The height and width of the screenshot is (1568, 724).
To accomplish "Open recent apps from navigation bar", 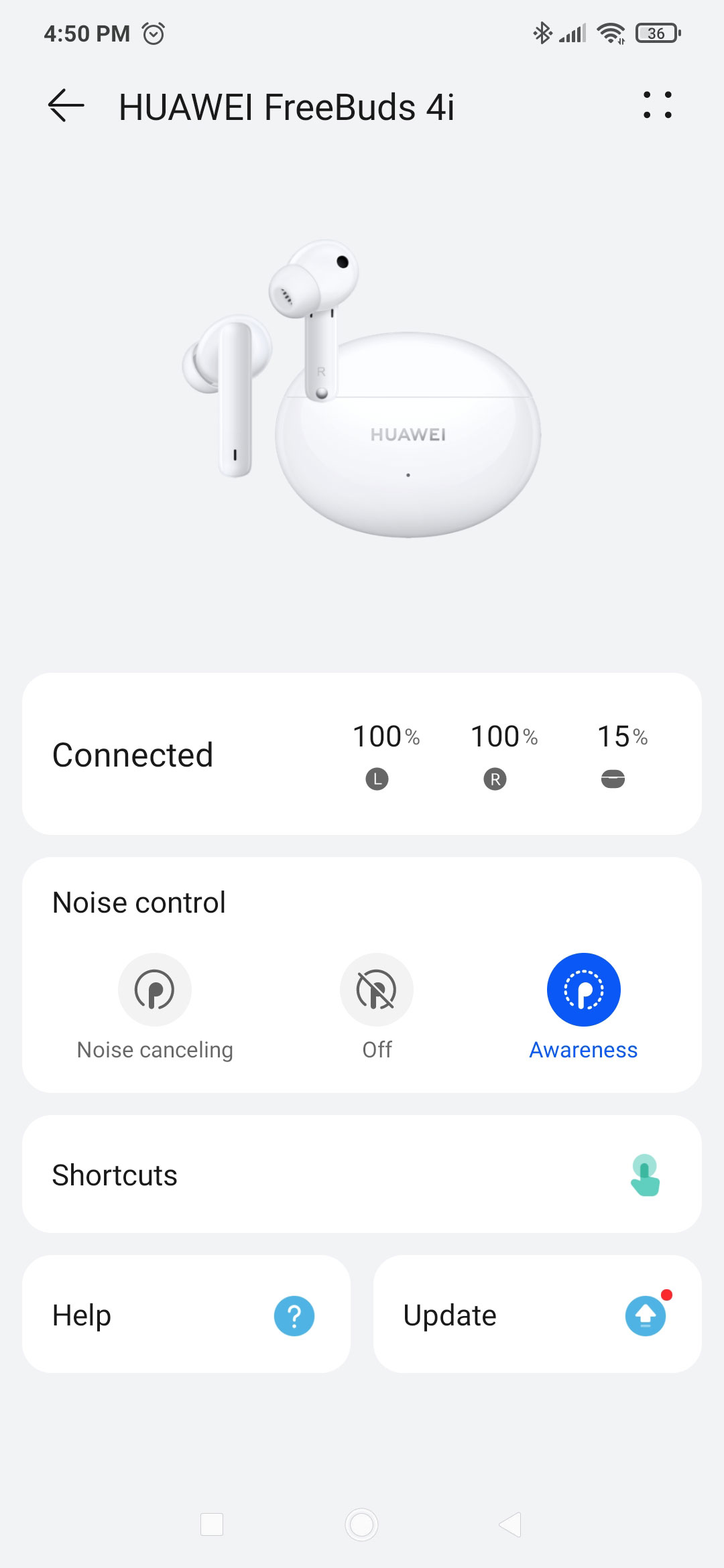I will pyautogui.click(x=212, y=1524).
